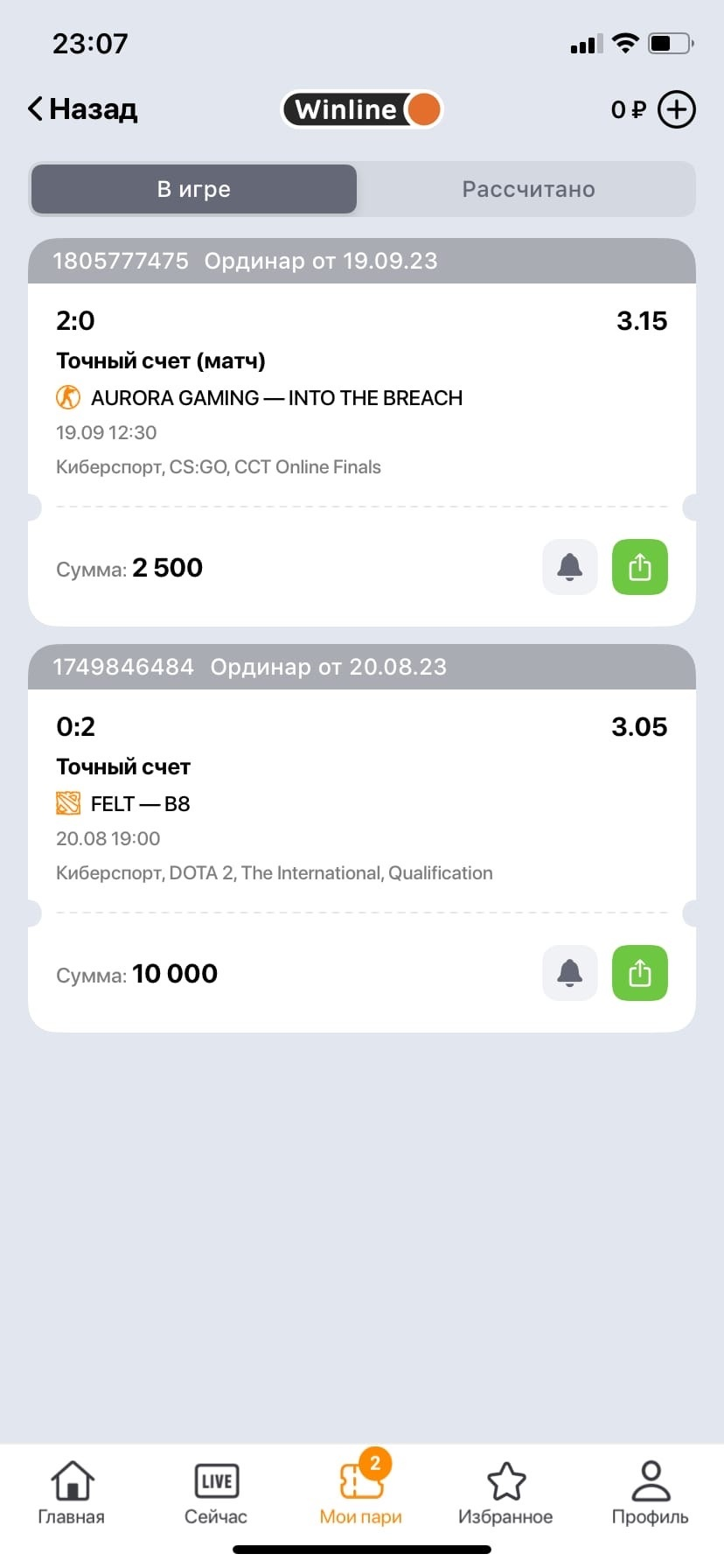Open the Профиль tab
Screen dimensions: 724x1568
[650, 1493]
